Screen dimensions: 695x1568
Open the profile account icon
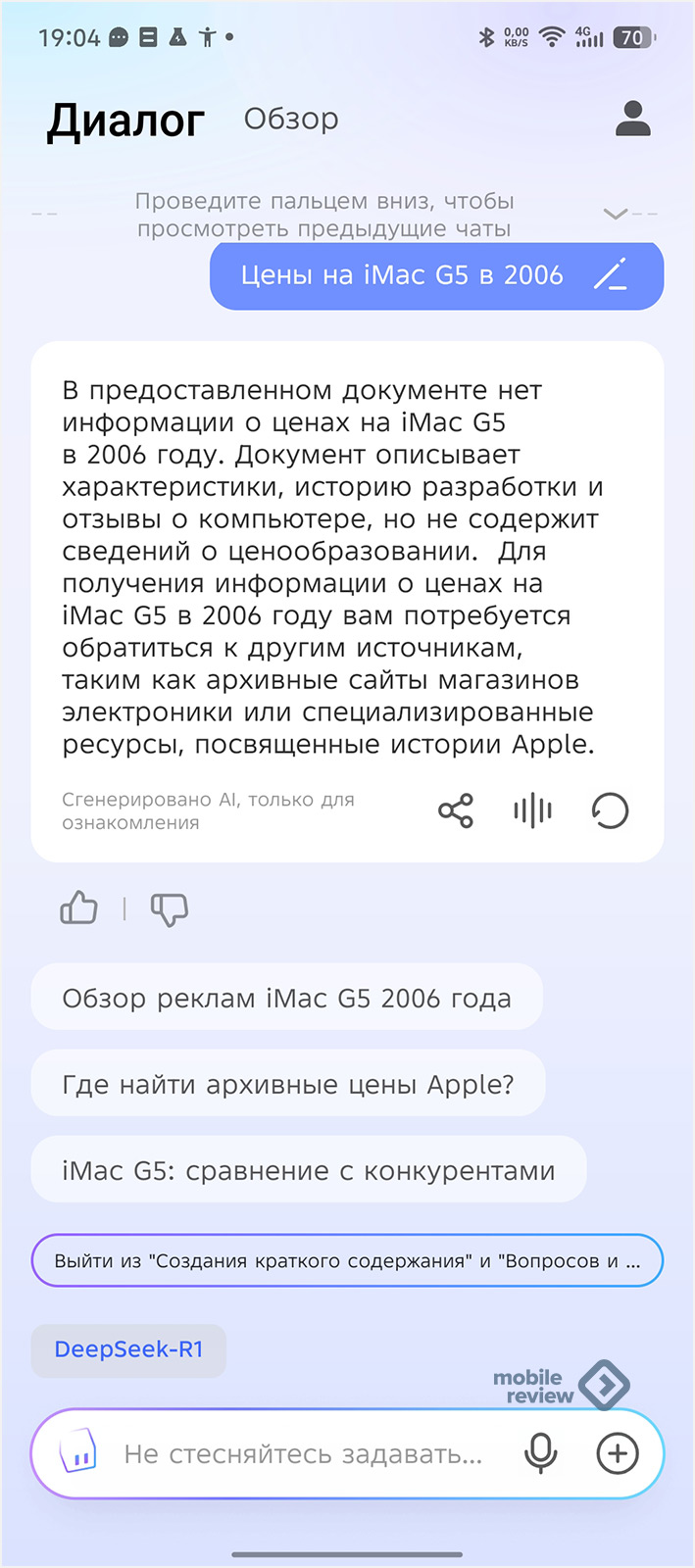coord(633,119)
